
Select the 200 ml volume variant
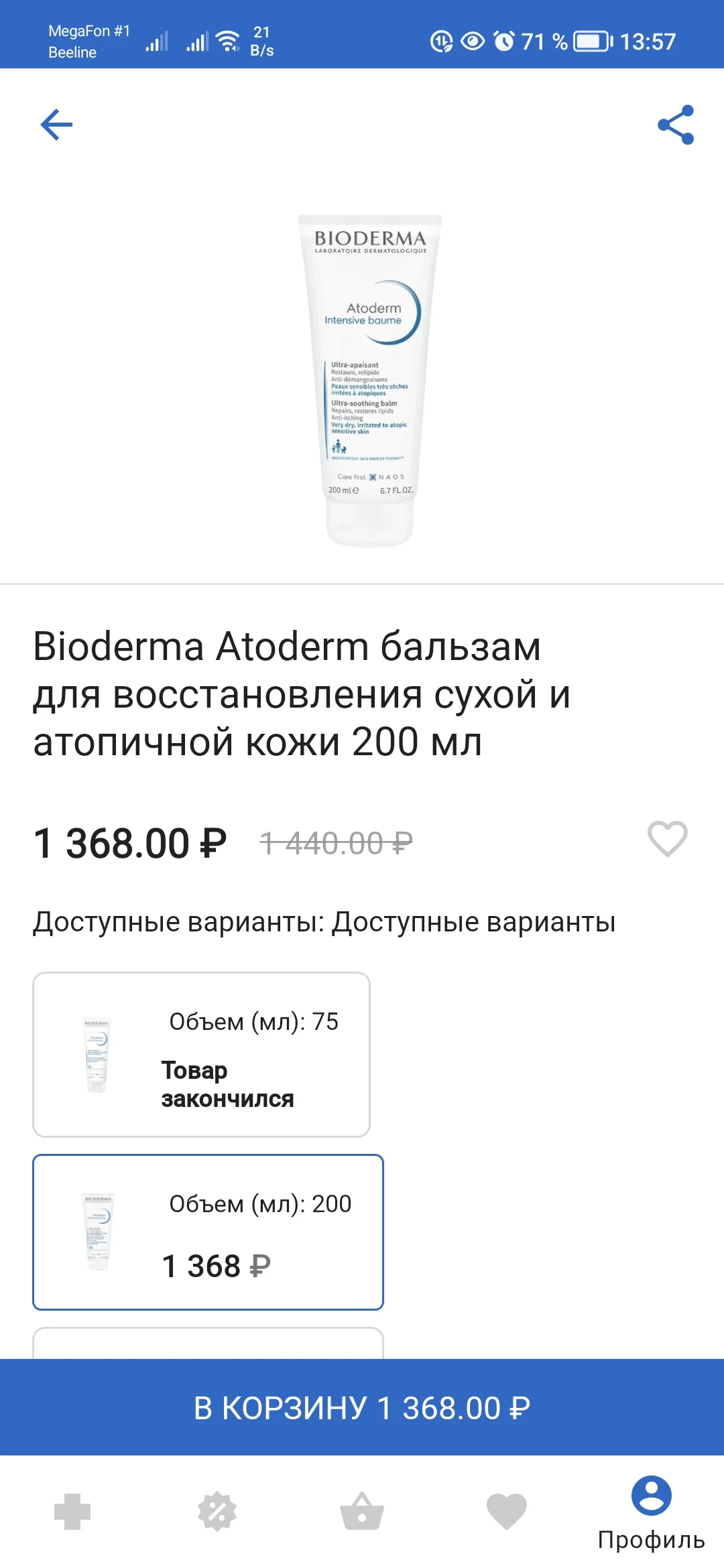(208, 1232)
